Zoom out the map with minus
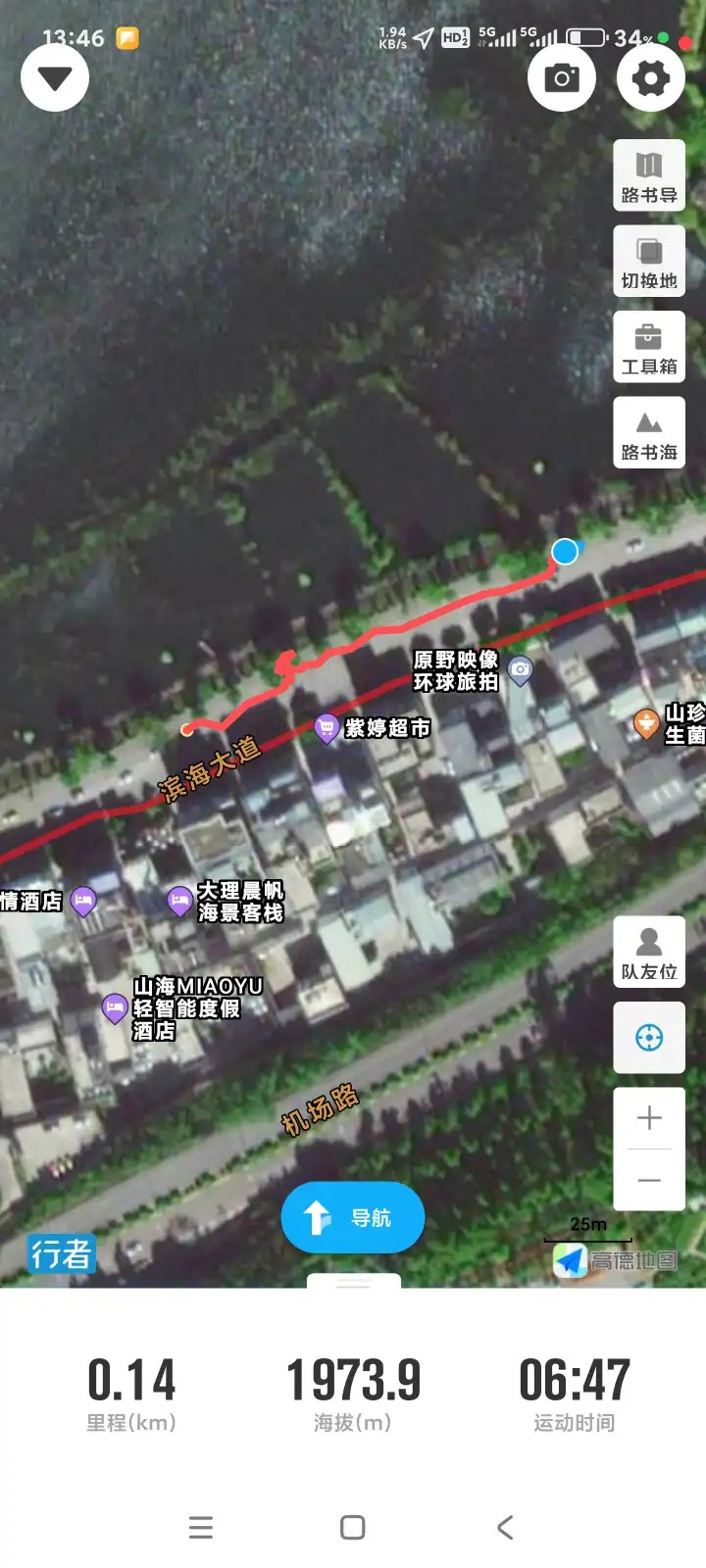This screenshot has height=1568, width=706. [649, 1180]
